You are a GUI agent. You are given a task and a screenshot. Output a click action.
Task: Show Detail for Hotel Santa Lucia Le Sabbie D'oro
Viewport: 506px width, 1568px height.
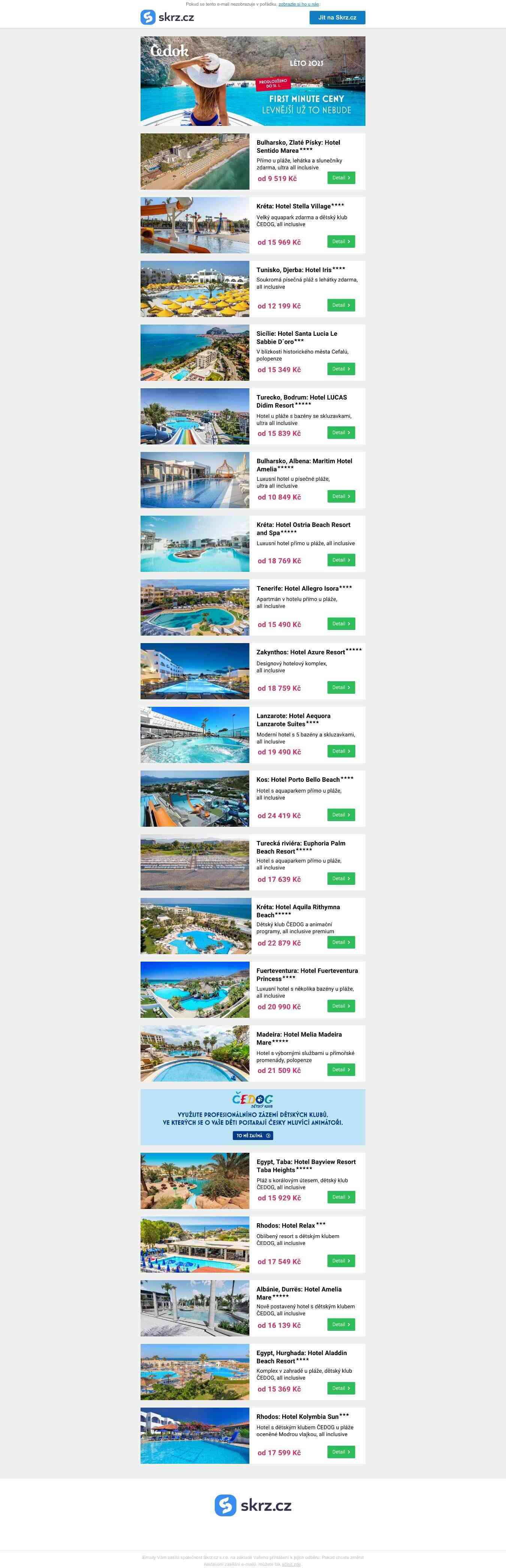(x=341, y=369)
